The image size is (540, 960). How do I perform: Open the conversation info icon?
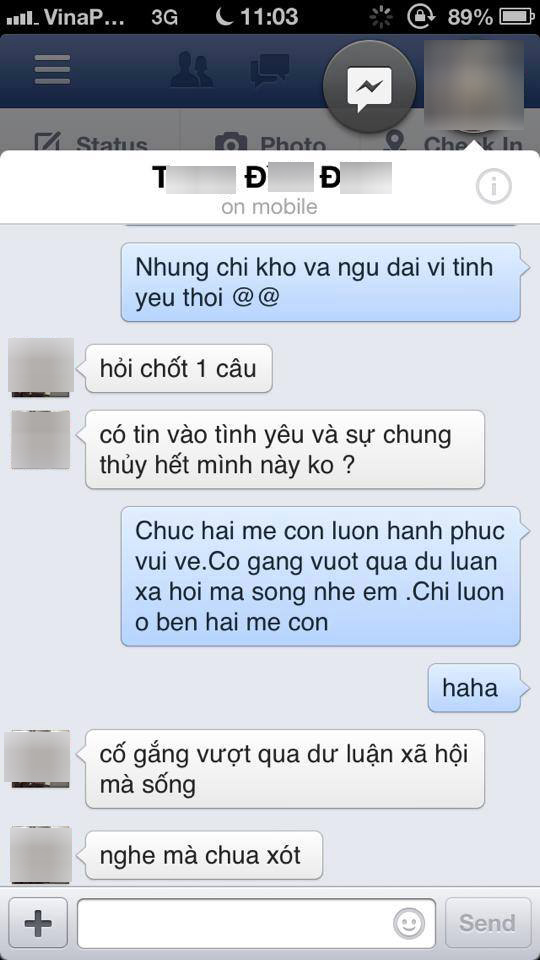click(493, 186)
